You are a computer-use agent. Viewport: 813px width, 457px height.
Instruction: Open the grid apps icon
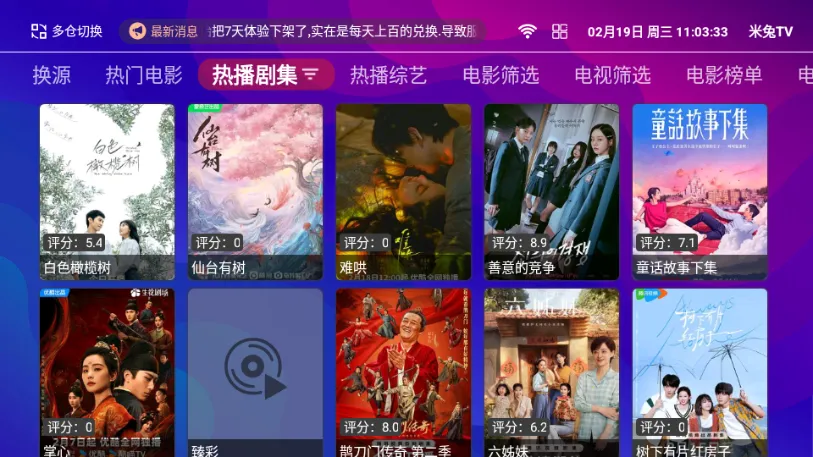pyautogui.click(x=559, y=31)
